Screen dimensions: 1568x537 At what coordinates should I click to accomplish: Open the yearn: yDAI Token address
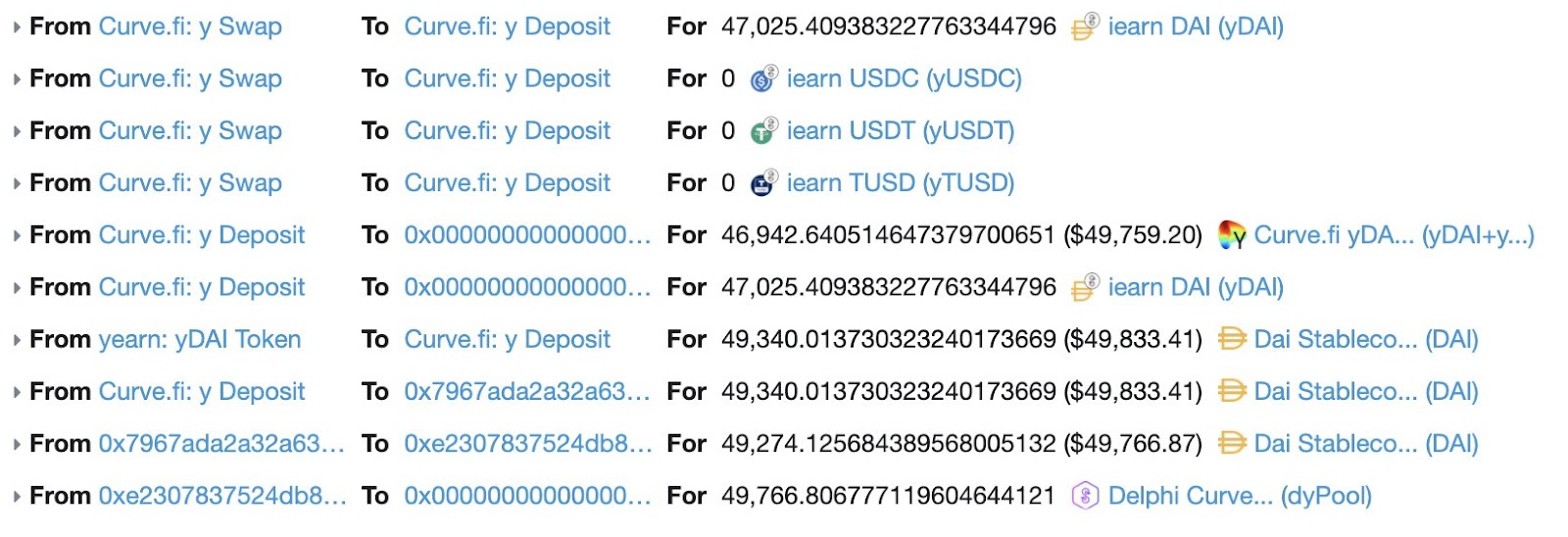[200, 339]
